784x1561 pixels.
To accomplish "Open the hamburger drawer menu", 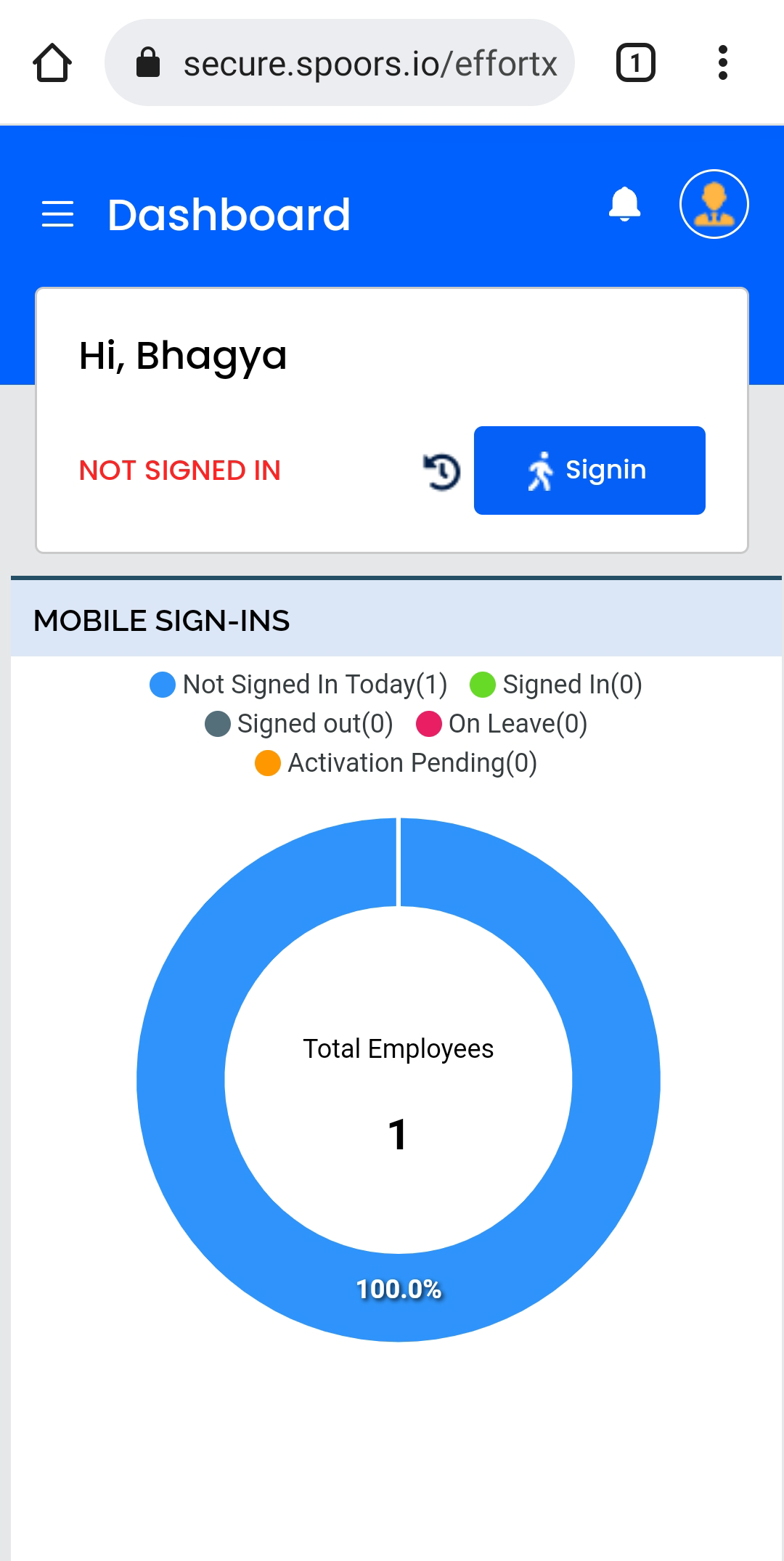I will 57,214.
